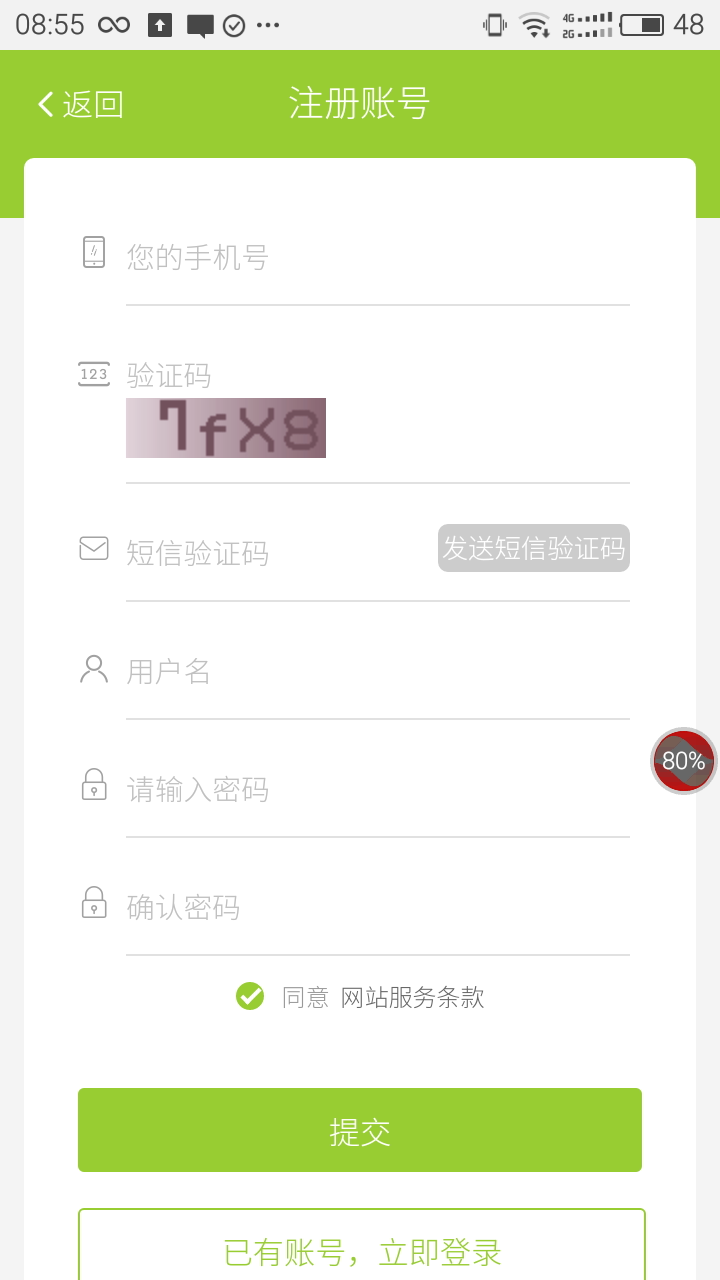Screen dimensions: 720x1280
Task: Tap the green circular agreement toggle
Action: tap(250, 996)
